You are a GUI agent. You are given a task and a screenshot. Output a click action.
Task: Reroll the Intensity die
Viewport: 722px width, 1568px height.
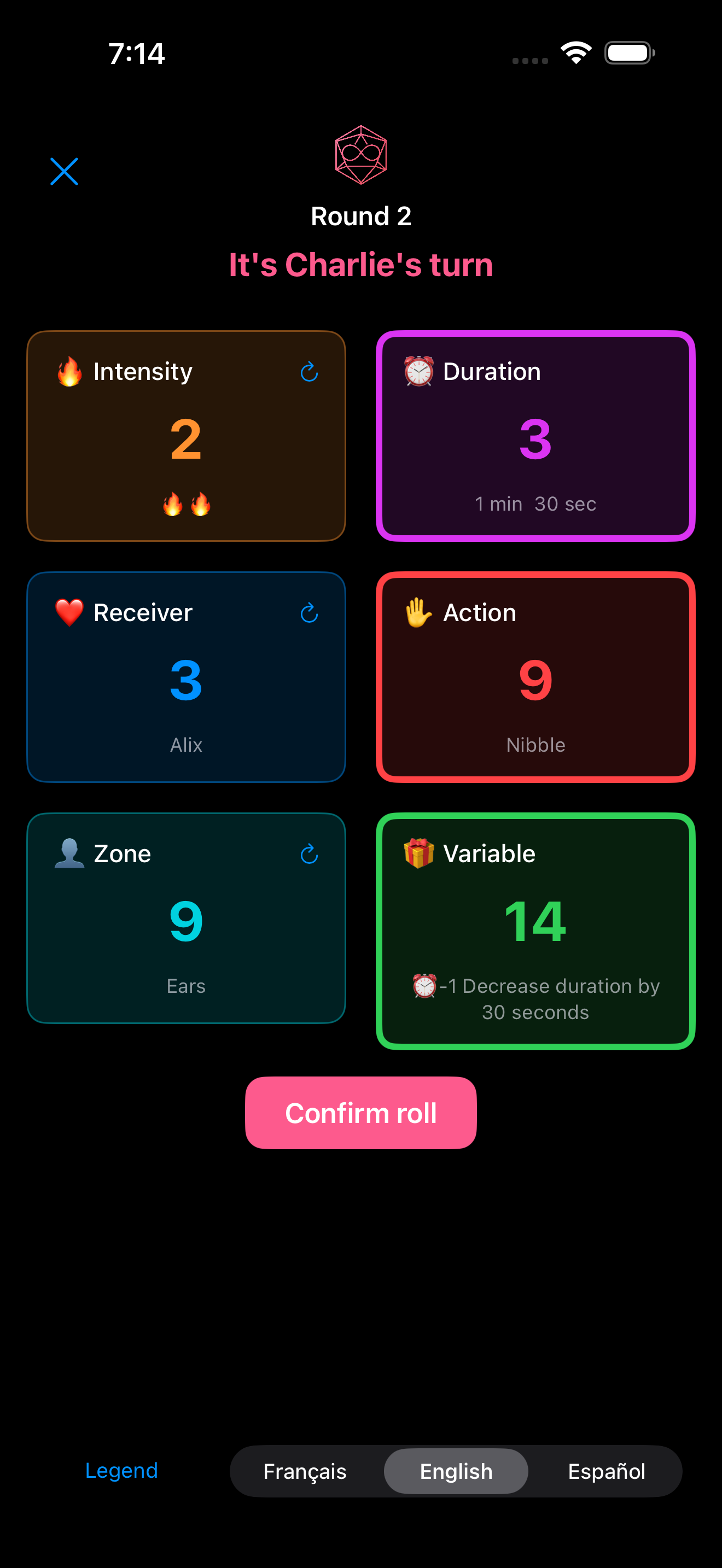click(x=309, y=371)
